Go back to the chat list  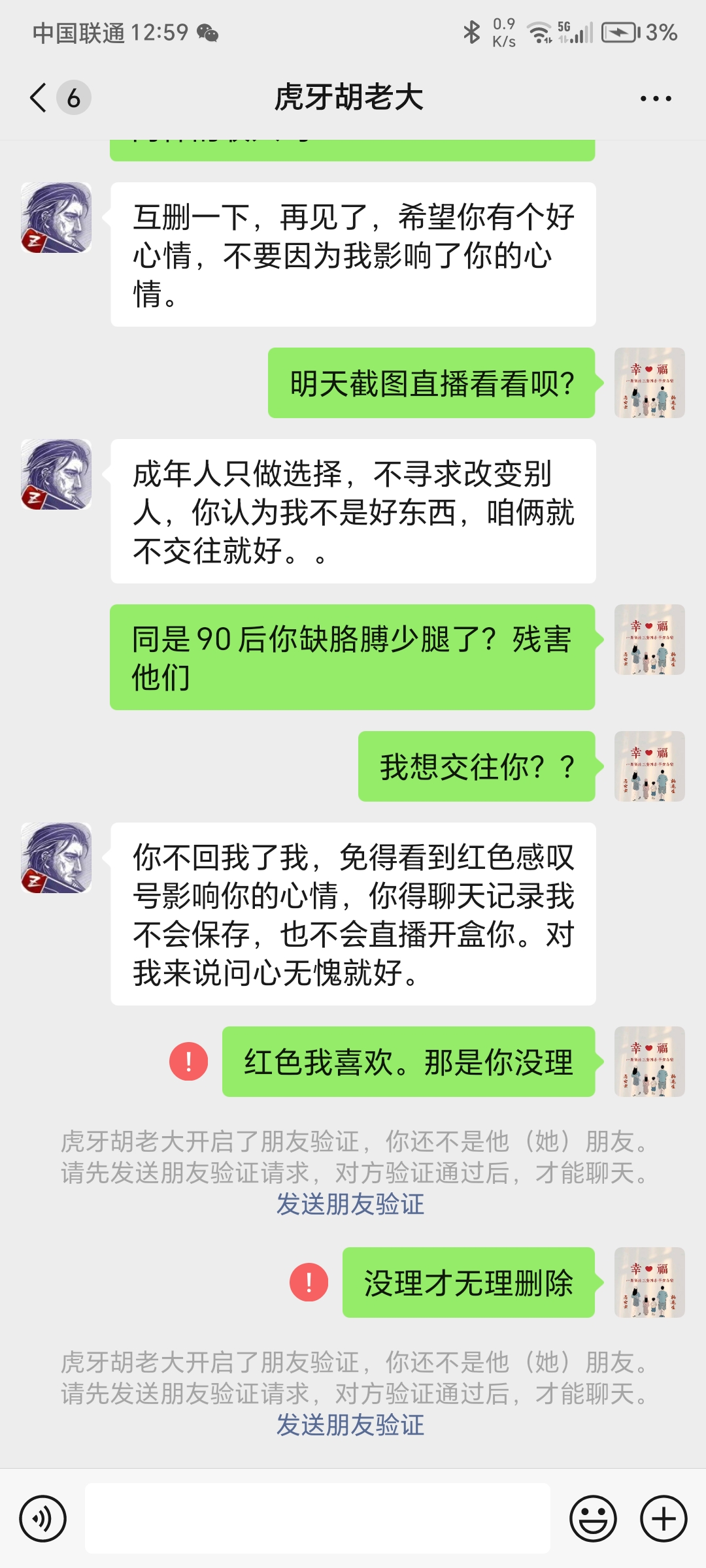(39, 98)
